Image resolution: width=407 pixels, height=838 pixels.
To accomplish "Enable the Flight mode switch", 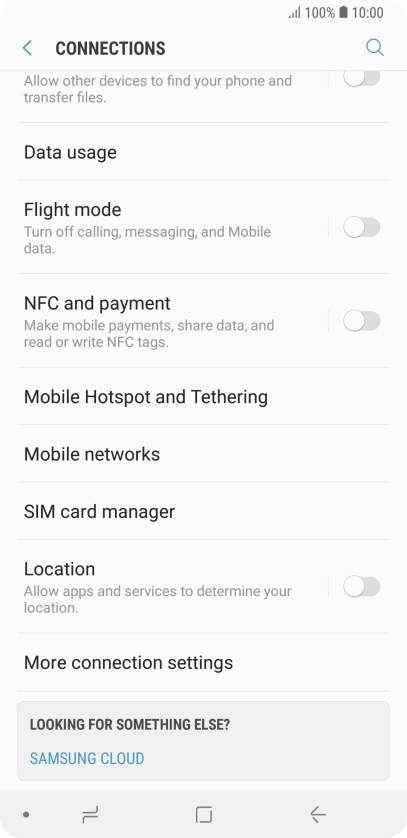I will point(362,228).
